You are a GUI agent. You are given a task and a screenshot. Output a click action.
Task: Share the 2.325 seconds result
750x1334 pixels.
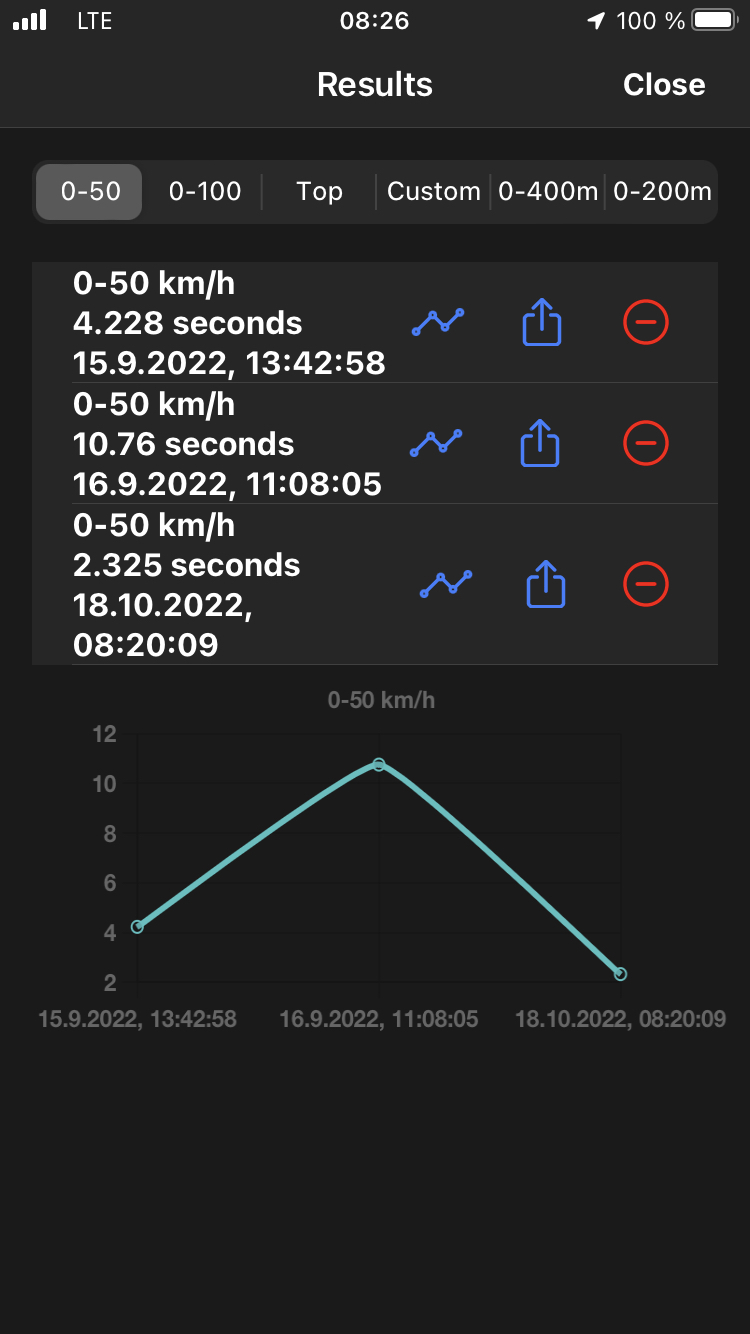pos(546,584)
